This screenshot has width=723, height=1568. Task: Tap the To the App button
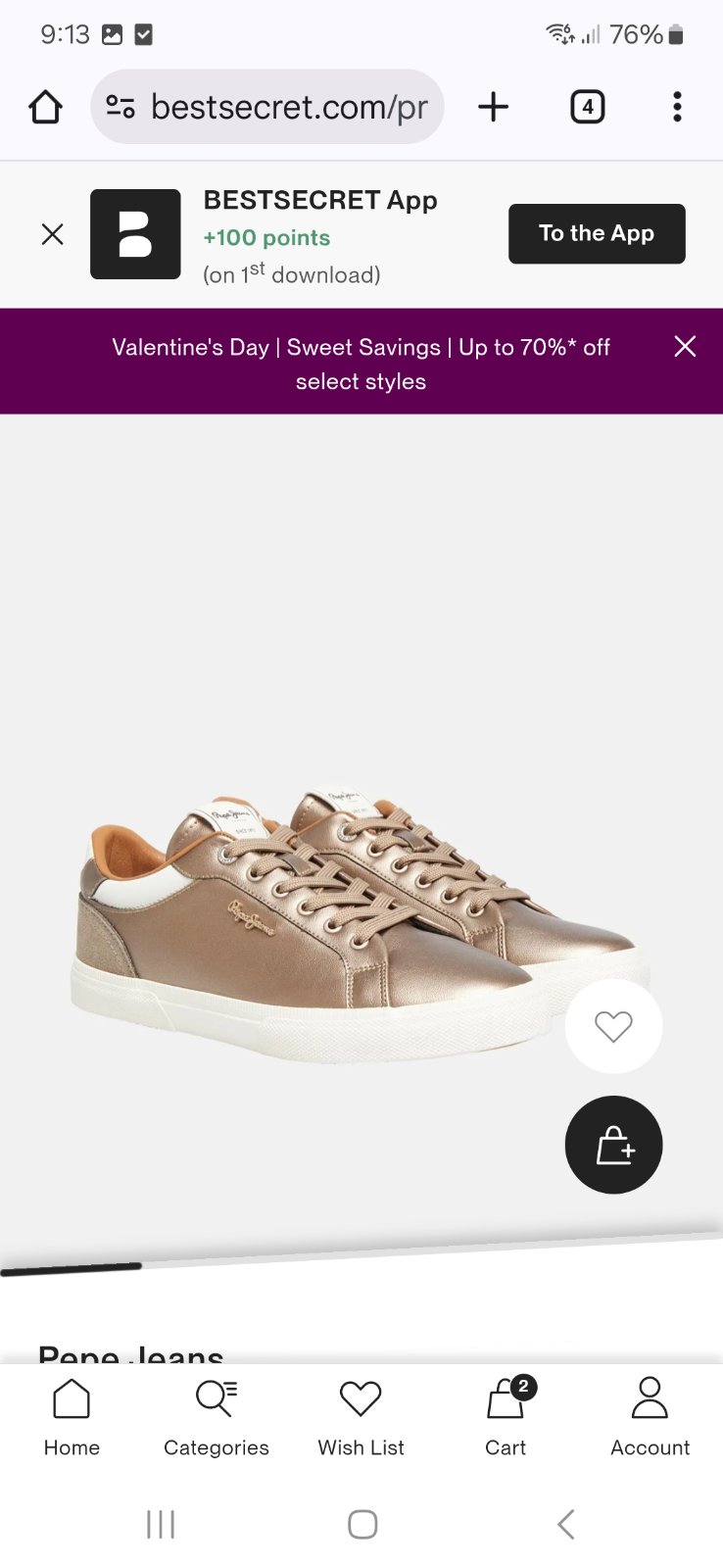(596, 233)
